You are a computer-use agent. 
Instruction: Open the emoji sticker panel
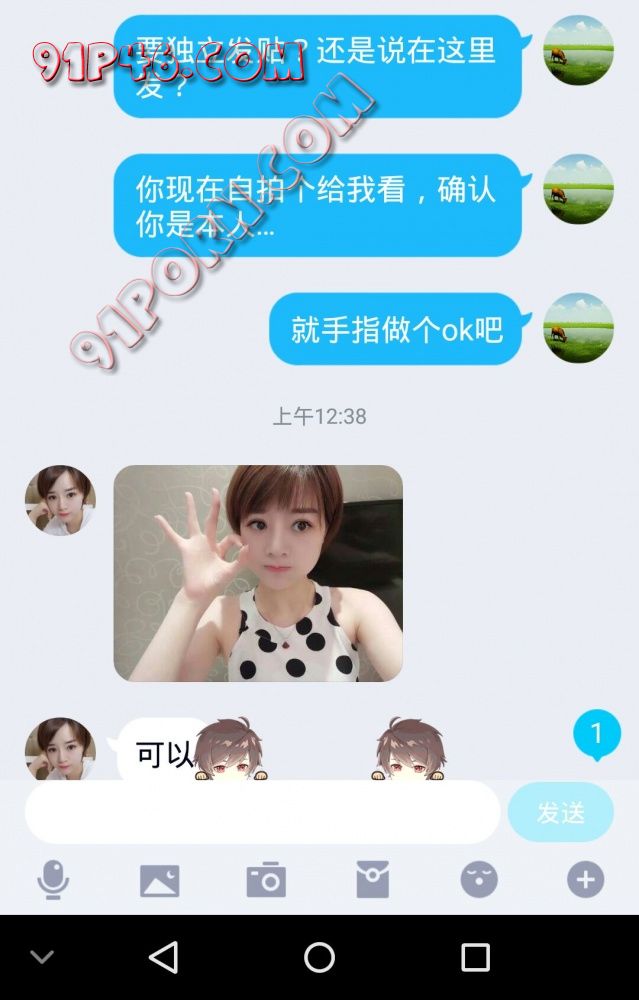tap(479, 880)
